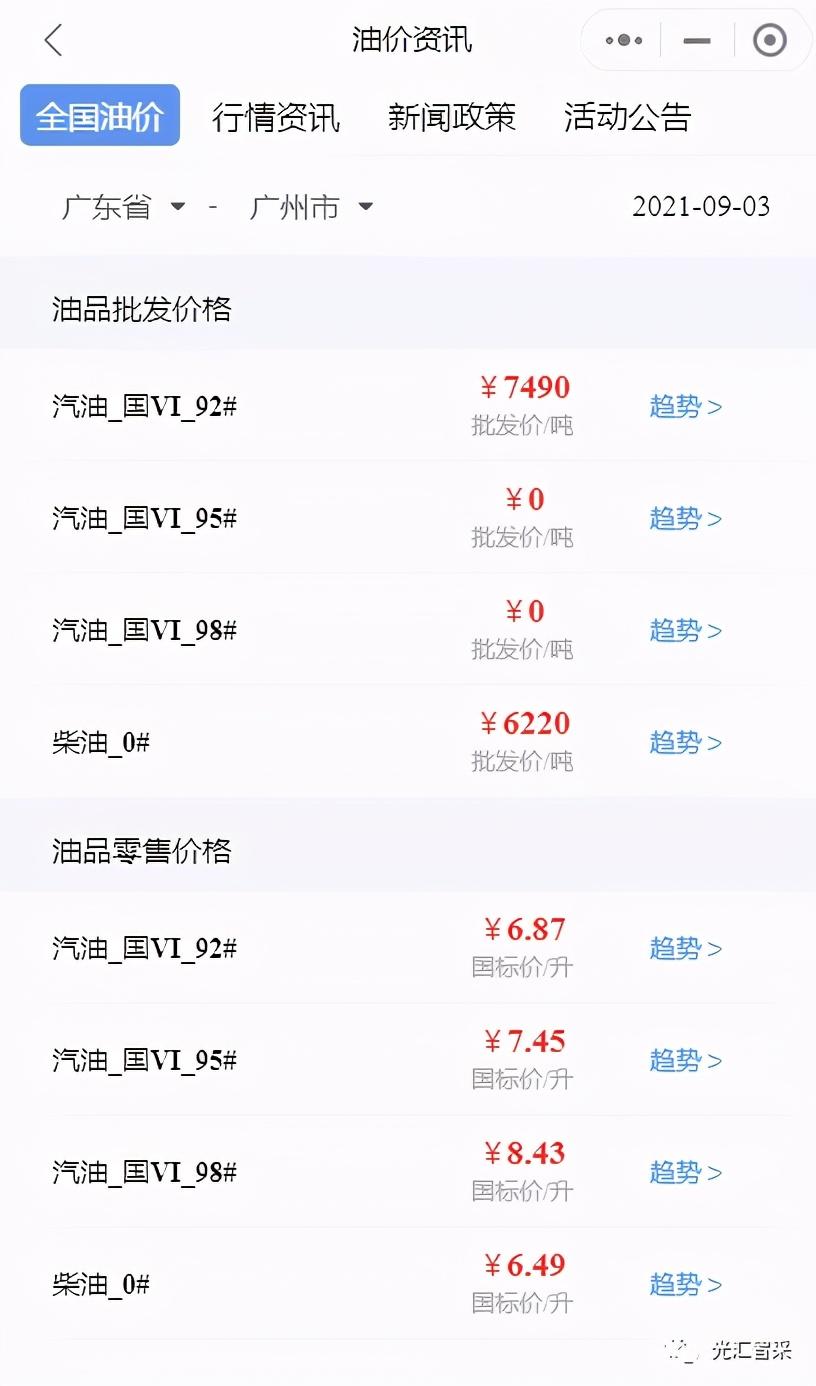816x1386 pixels.
Task: Select the 全国油价 tab
Action: (100, 116)
